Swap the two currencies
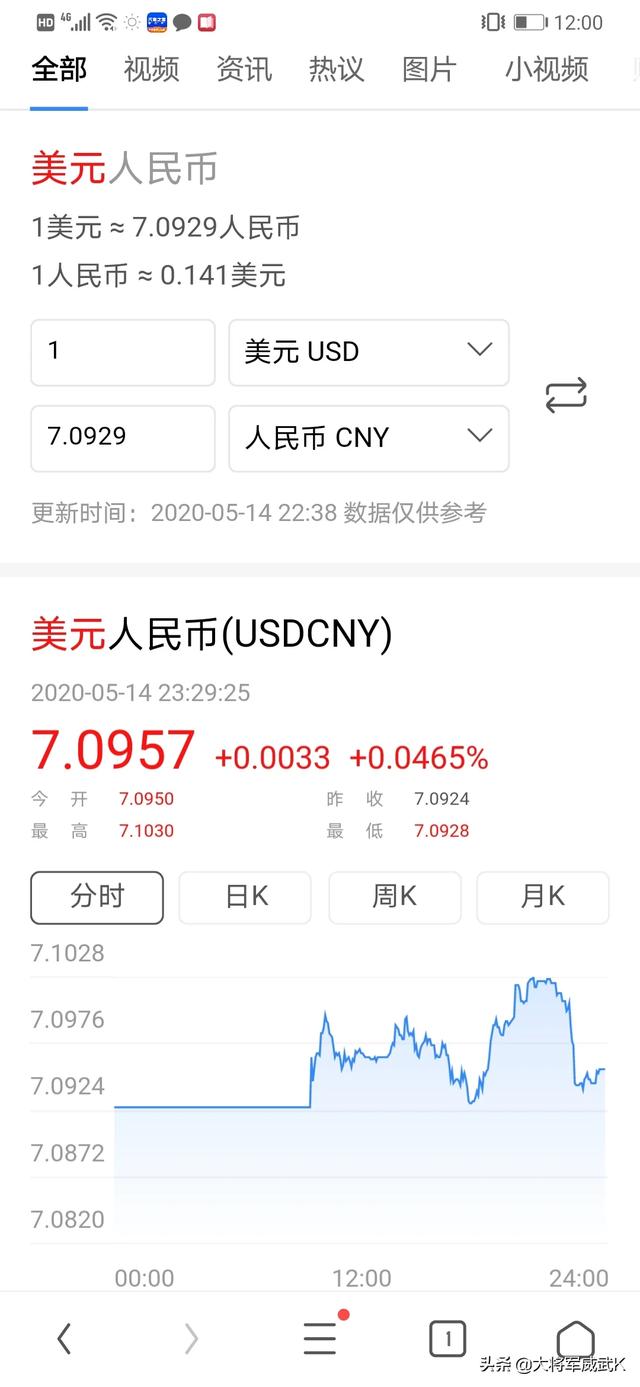640x1387 pixels. pyautogui.click(x=566, y=396)
